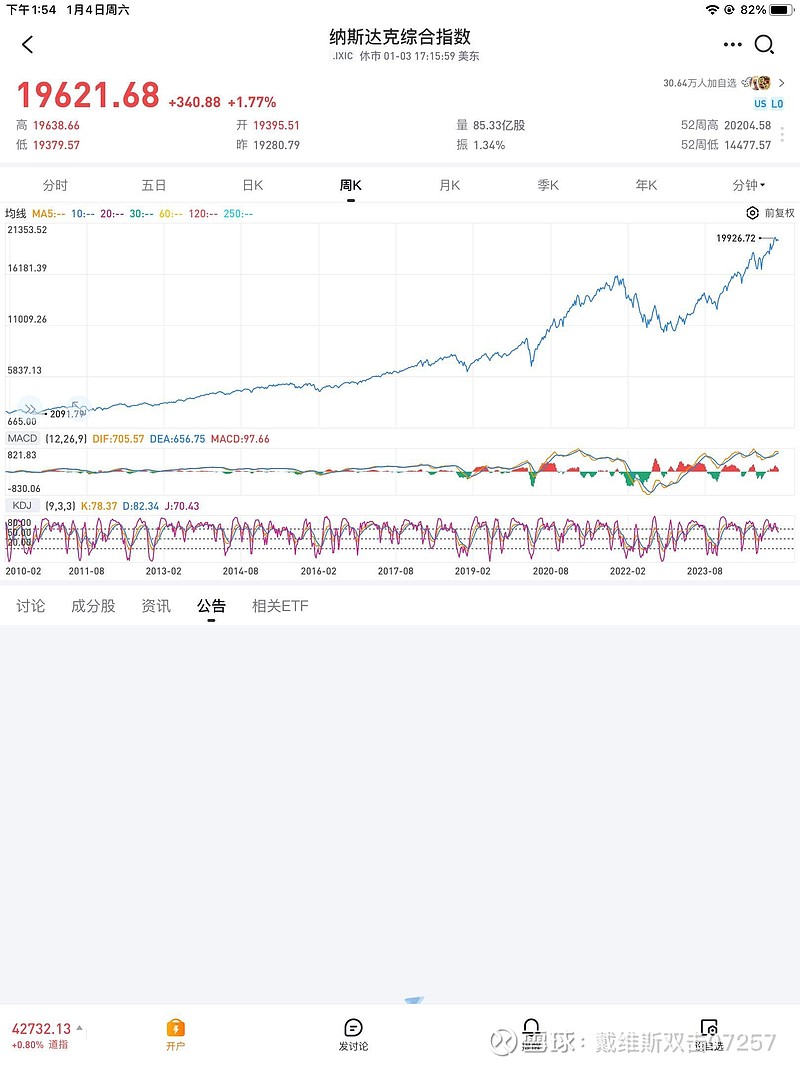Click the US L0 quote level badge

click(x=767, y=103)
